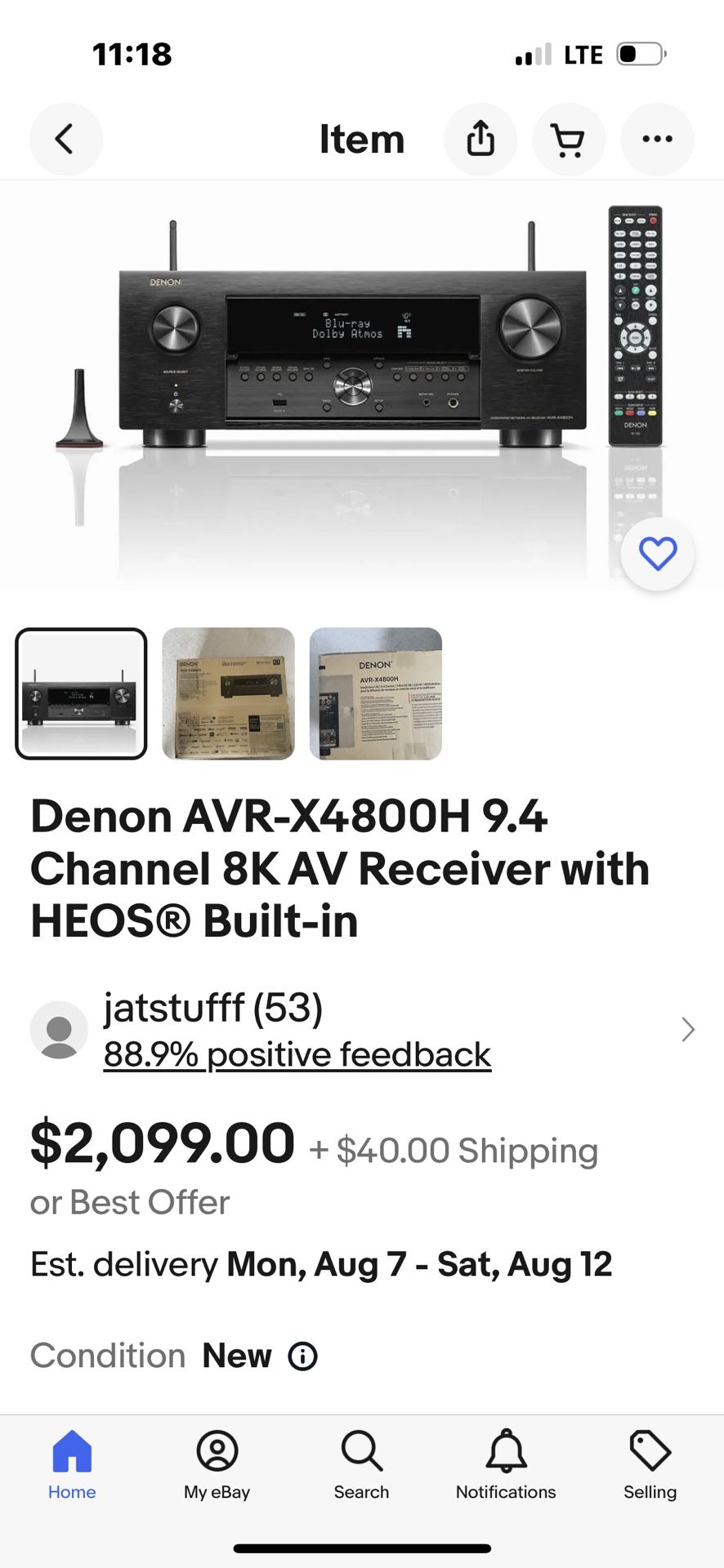
Task: Open the Notifications tab
Action: tap(506, 1465)
